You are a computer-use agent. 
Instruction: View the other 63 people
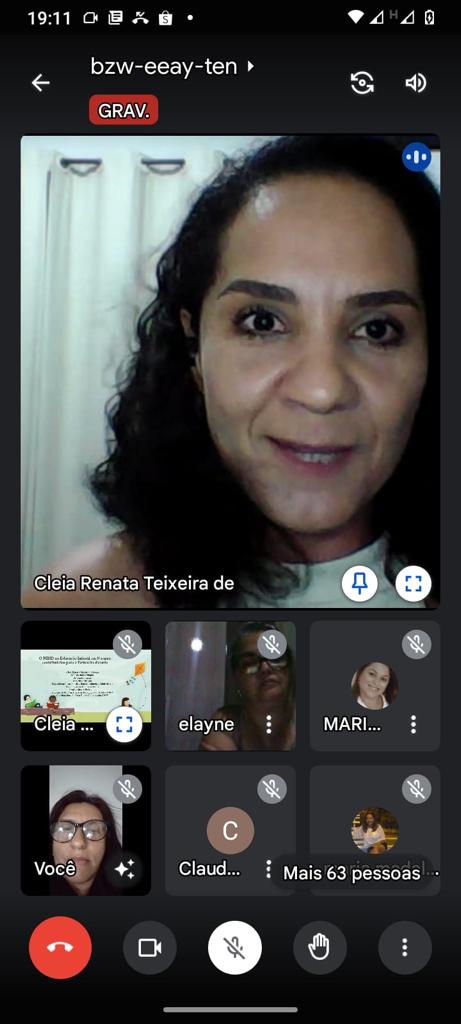(x=351, y=872)
